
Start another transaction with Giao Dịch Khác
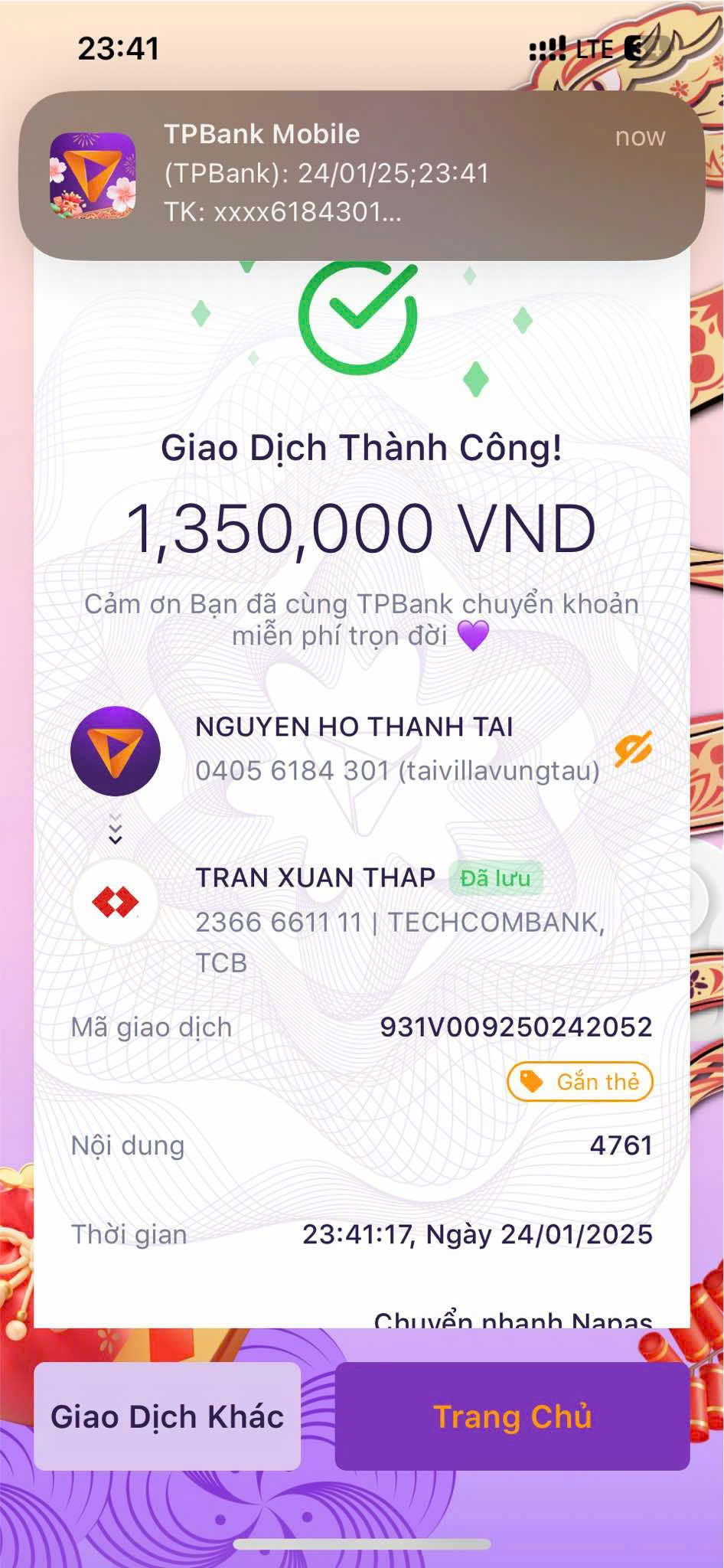[x=167, y=1416]
